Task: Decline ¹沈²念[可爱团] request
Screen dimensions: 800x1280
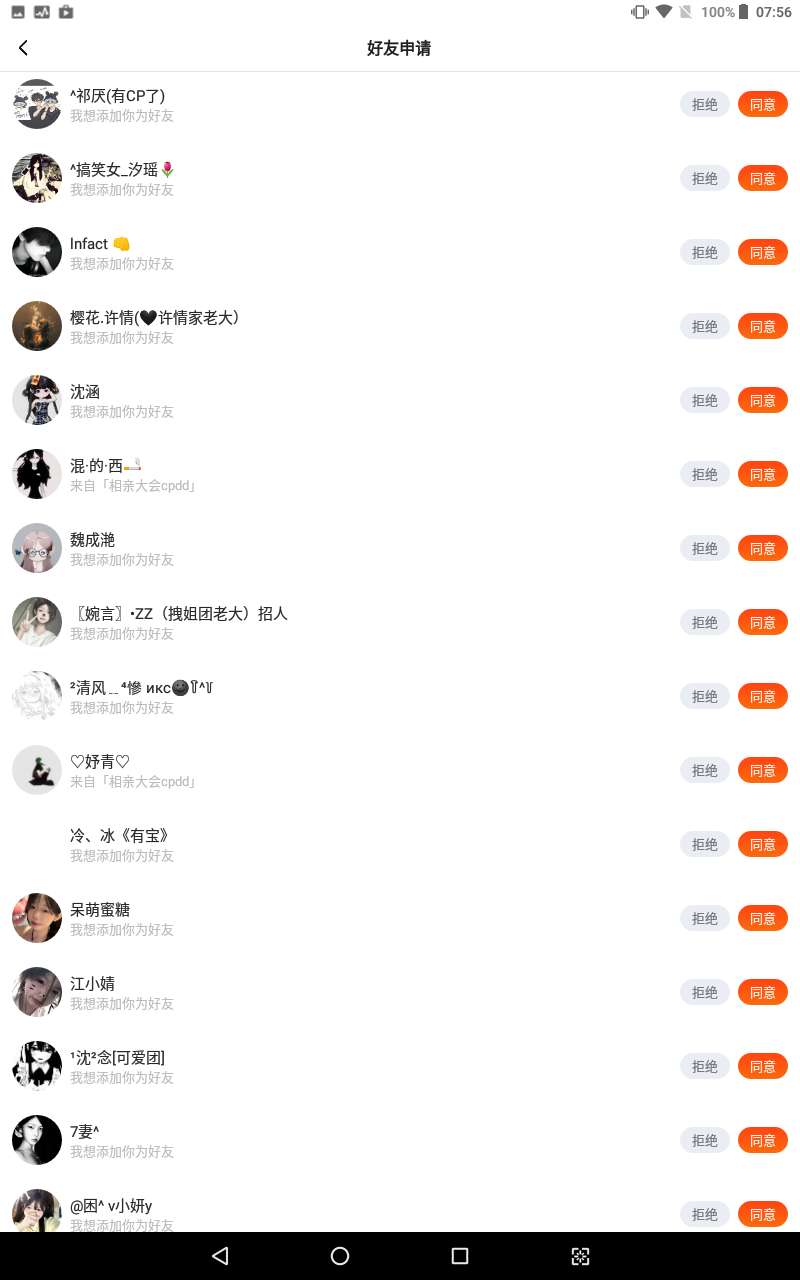Action: 705,1066
